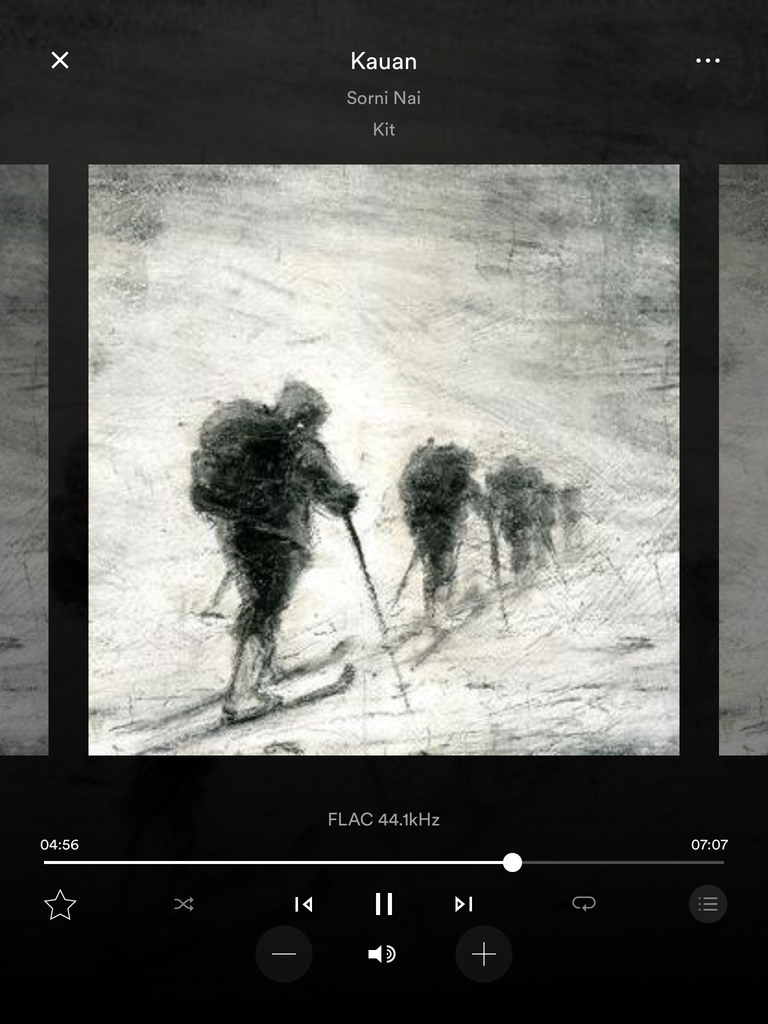Toggle repeat mode
Viewport: 768px width, 1024px height.
[x=584, y=904]
